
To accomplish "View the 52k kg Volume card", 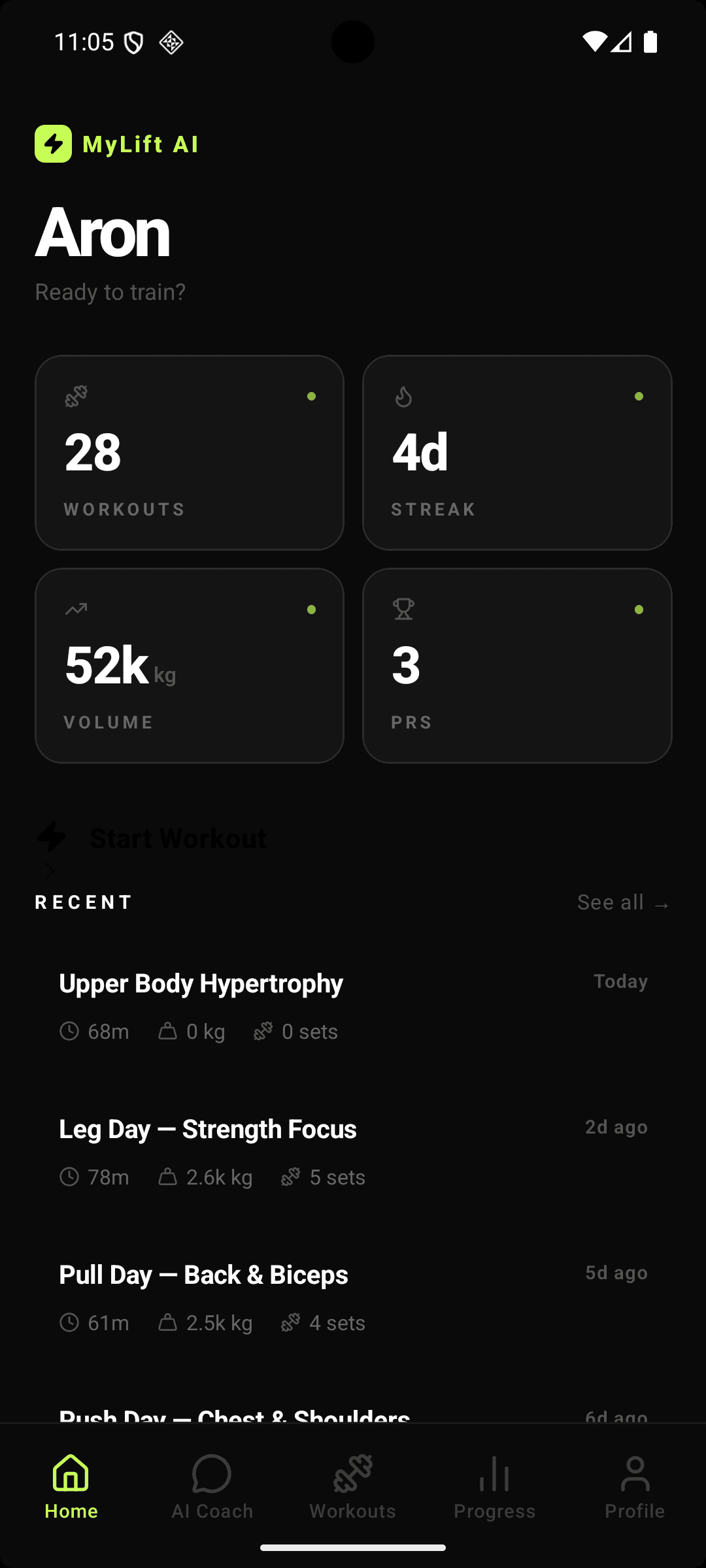I will click(190, 665).
